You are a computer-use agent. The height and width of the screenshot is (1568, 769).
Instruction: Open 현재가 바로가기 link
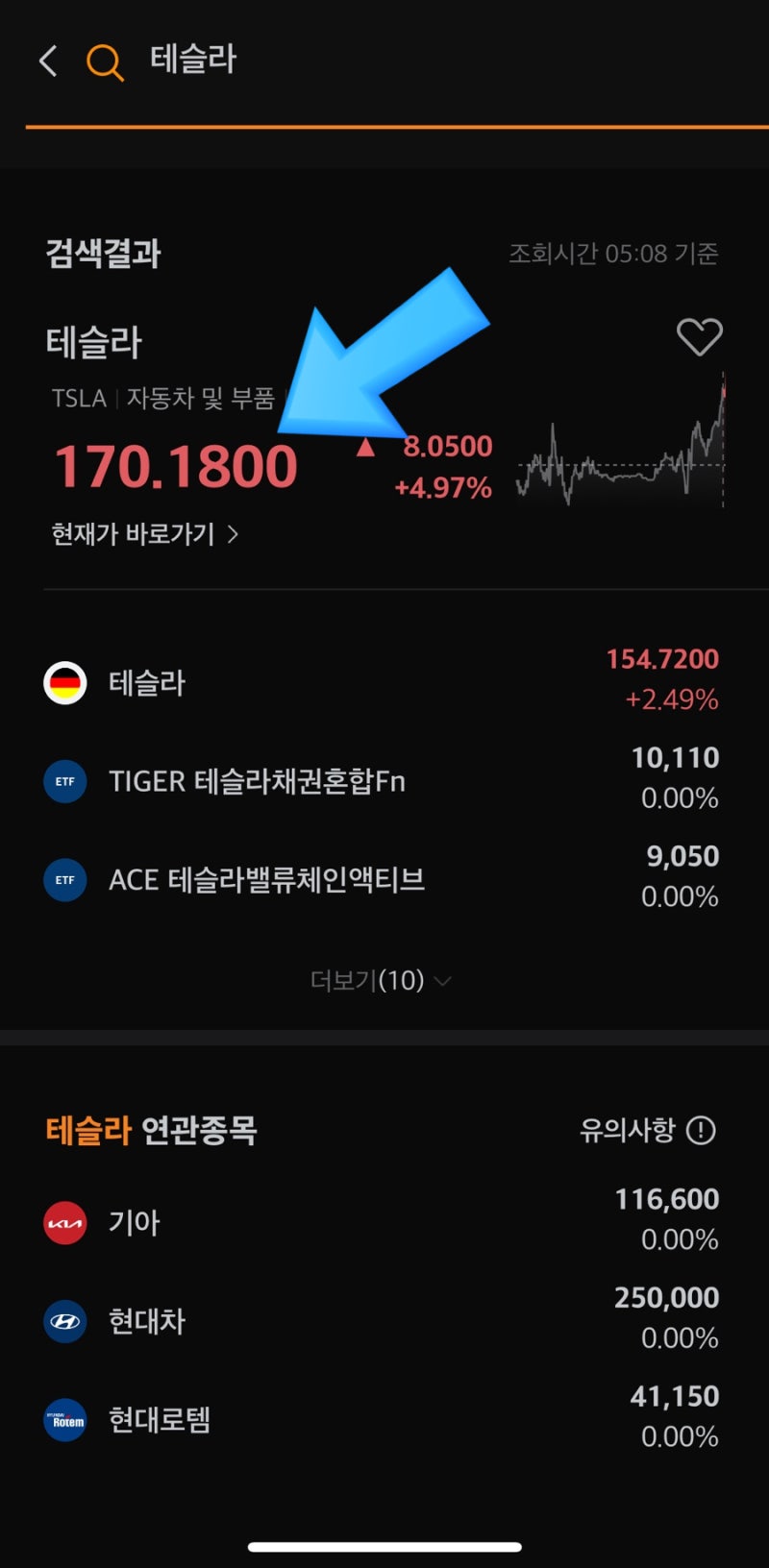(x=133, y=535)
